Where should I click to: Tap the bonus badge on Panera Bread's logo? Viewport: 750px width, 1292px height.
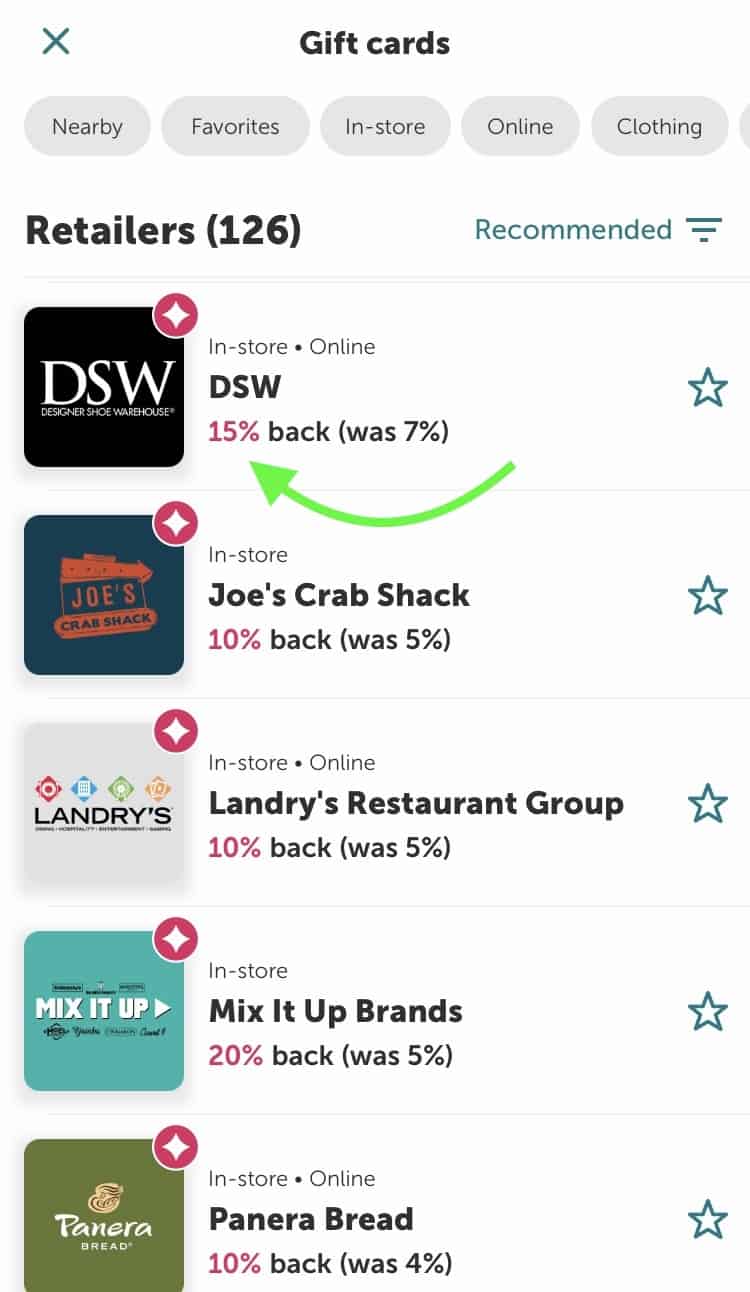(x=176, y=1147)
